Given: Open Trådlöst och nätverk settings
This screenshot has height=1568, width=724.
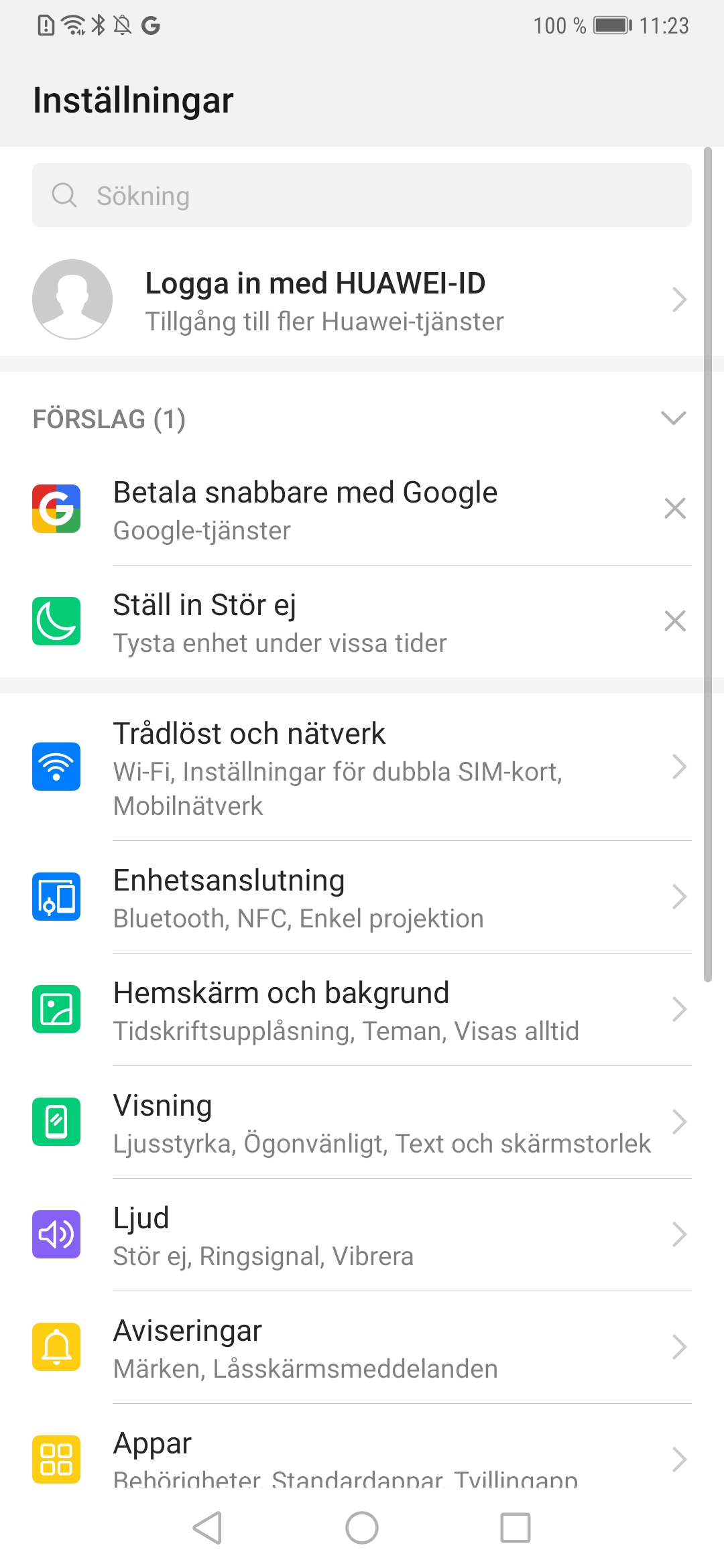Looking at the screenshot, I should pyautogui.click(x=362, y=767).
